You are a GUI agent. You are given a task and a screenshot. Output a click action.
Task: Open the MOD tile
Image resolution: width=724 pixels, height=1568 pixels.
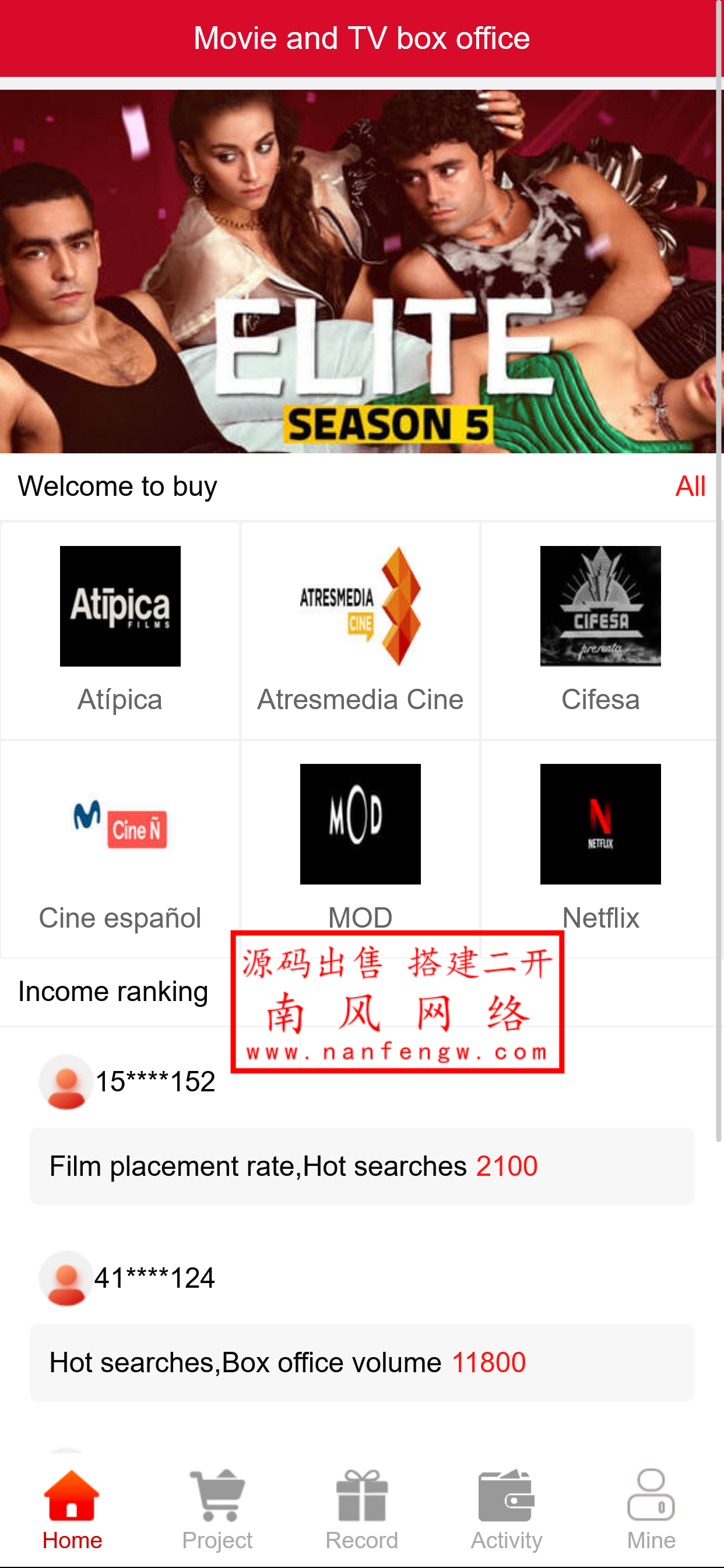coord(360,840)
